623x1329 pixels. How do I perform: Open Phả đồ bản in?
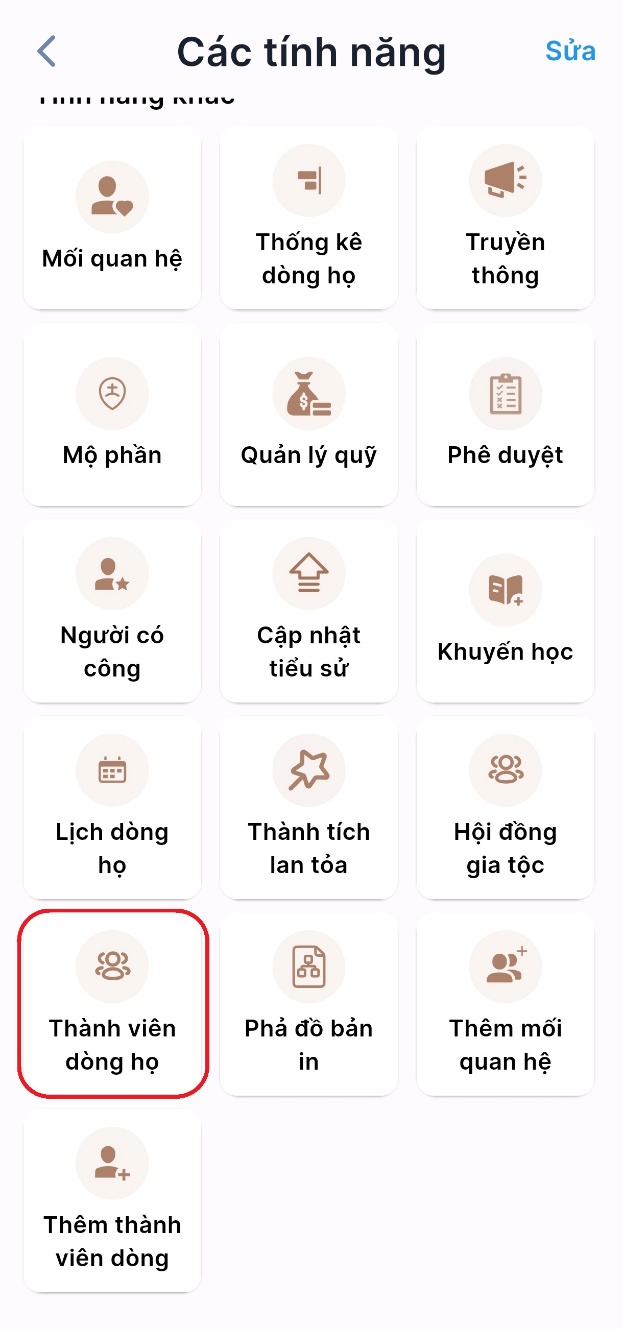(308, 1003)
